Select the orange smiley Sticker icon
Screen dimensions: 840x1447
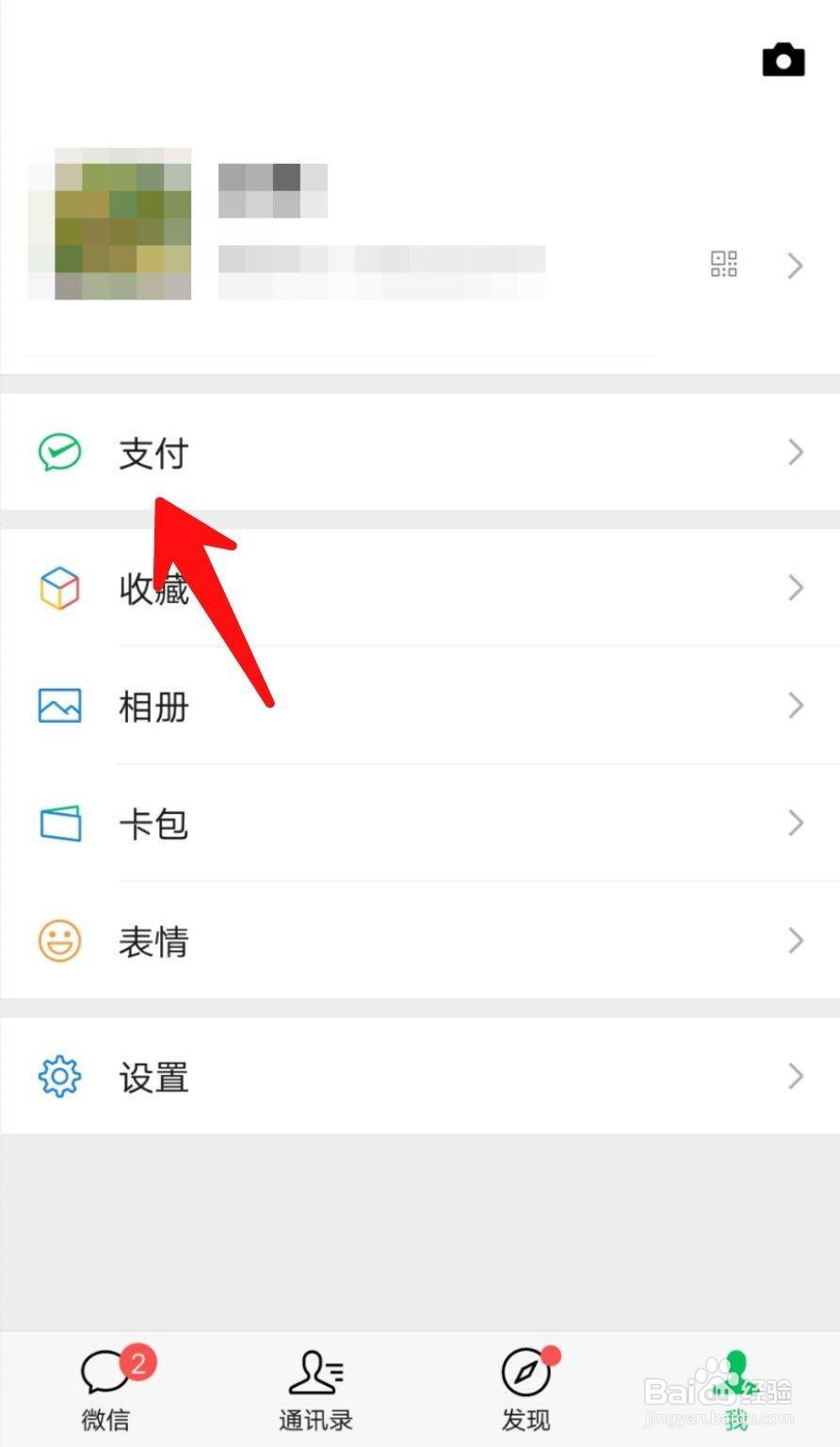(x=59, y=940)
